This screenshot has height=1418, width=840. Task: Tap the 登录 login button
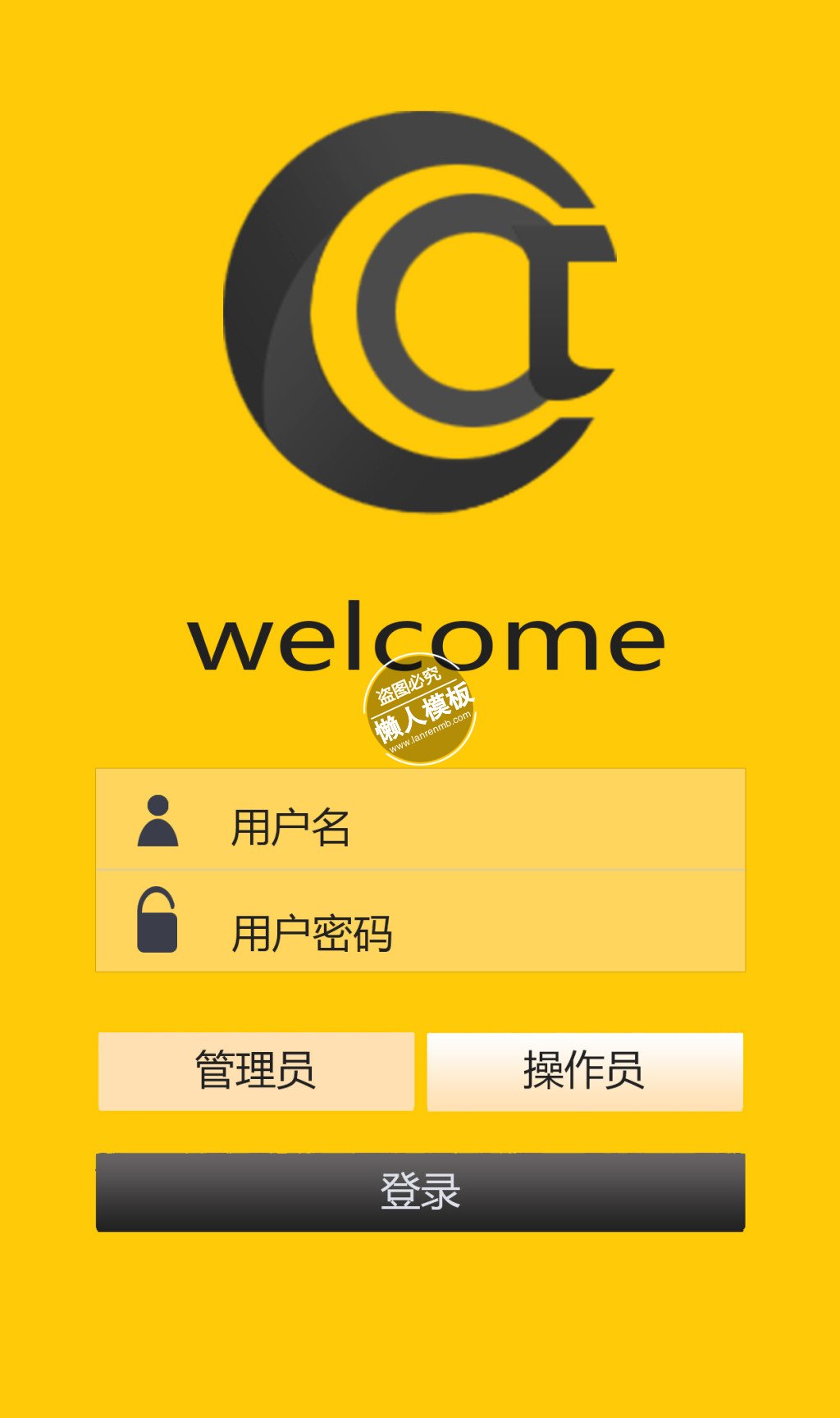[420, 1192]
